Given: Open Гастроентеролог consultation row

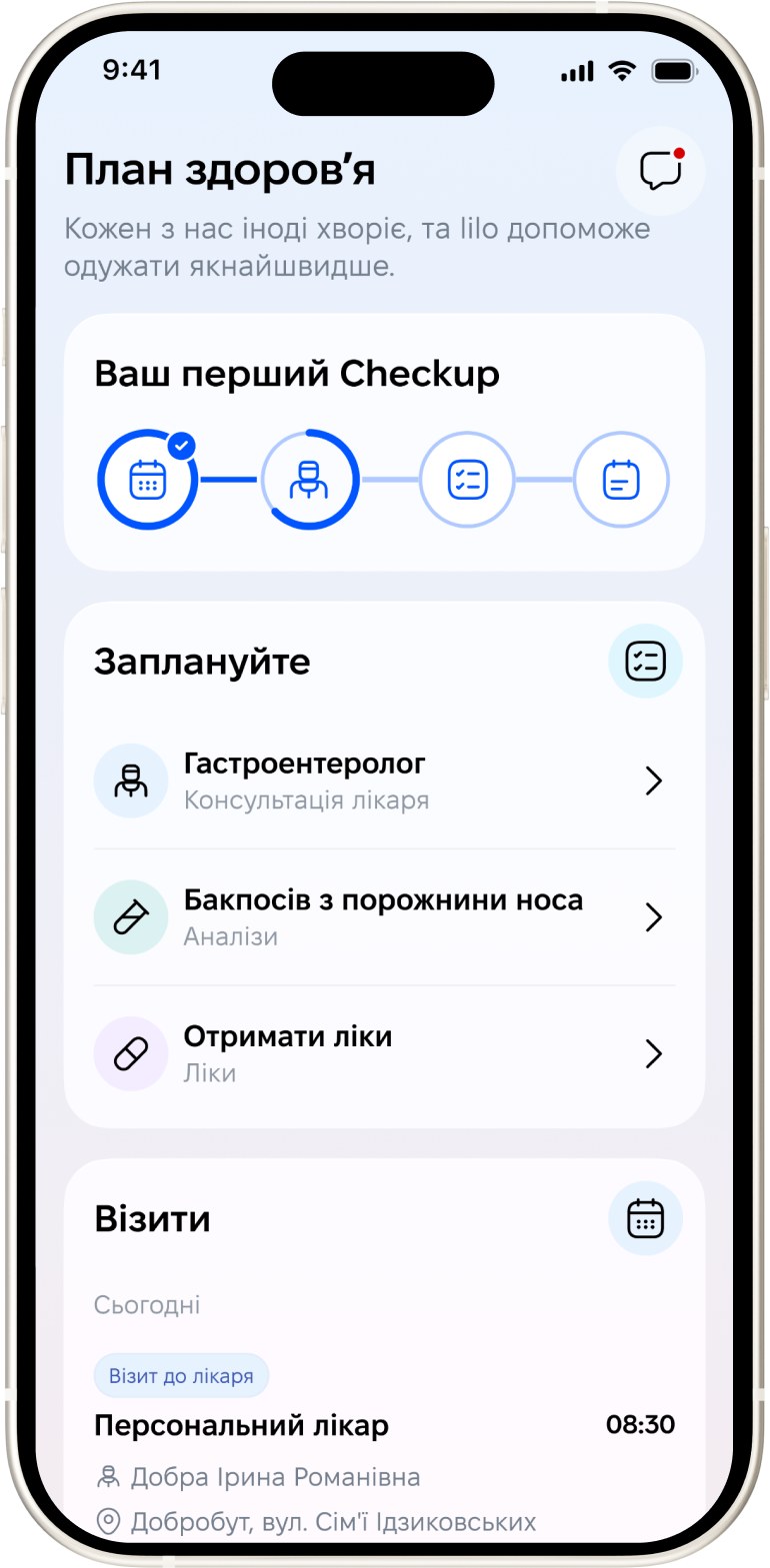Looking at the screenshot, I should click(384, 781).
